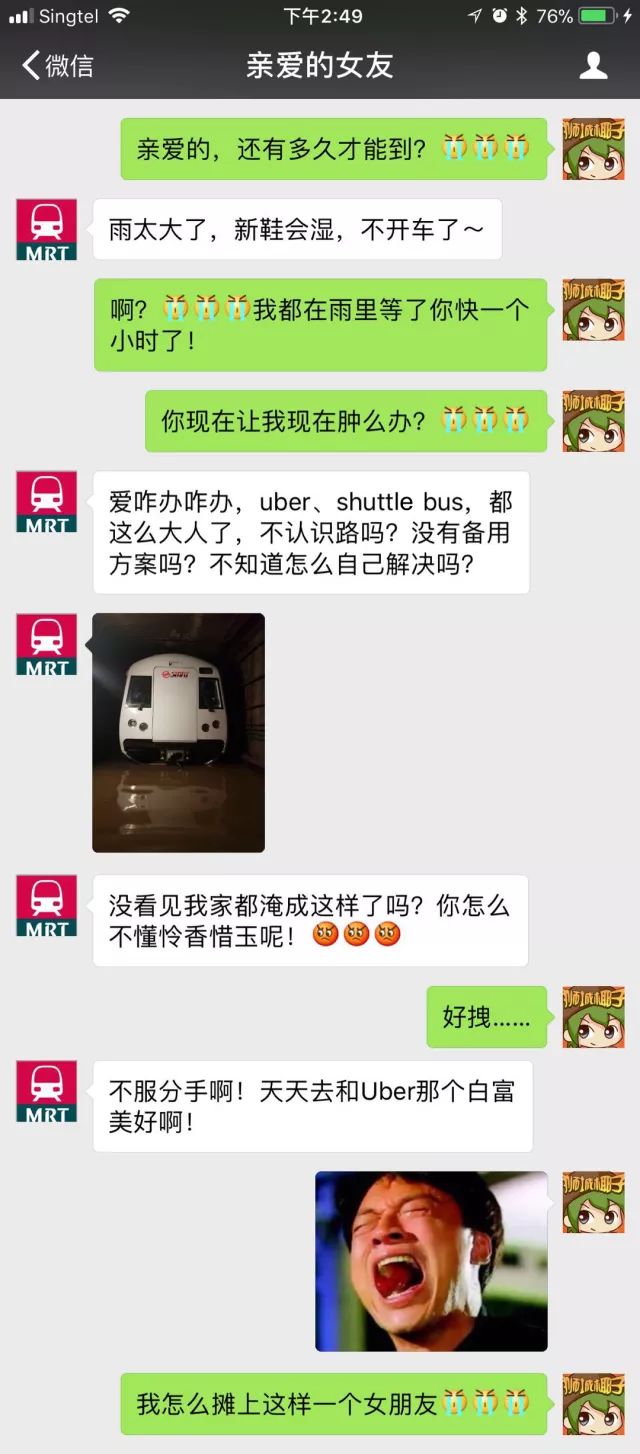Image resolution: width=640 pixels, height=1454 pixels.
Task: Tap the sender avatar beside 好拽…… message
Action: (593, 1017)
